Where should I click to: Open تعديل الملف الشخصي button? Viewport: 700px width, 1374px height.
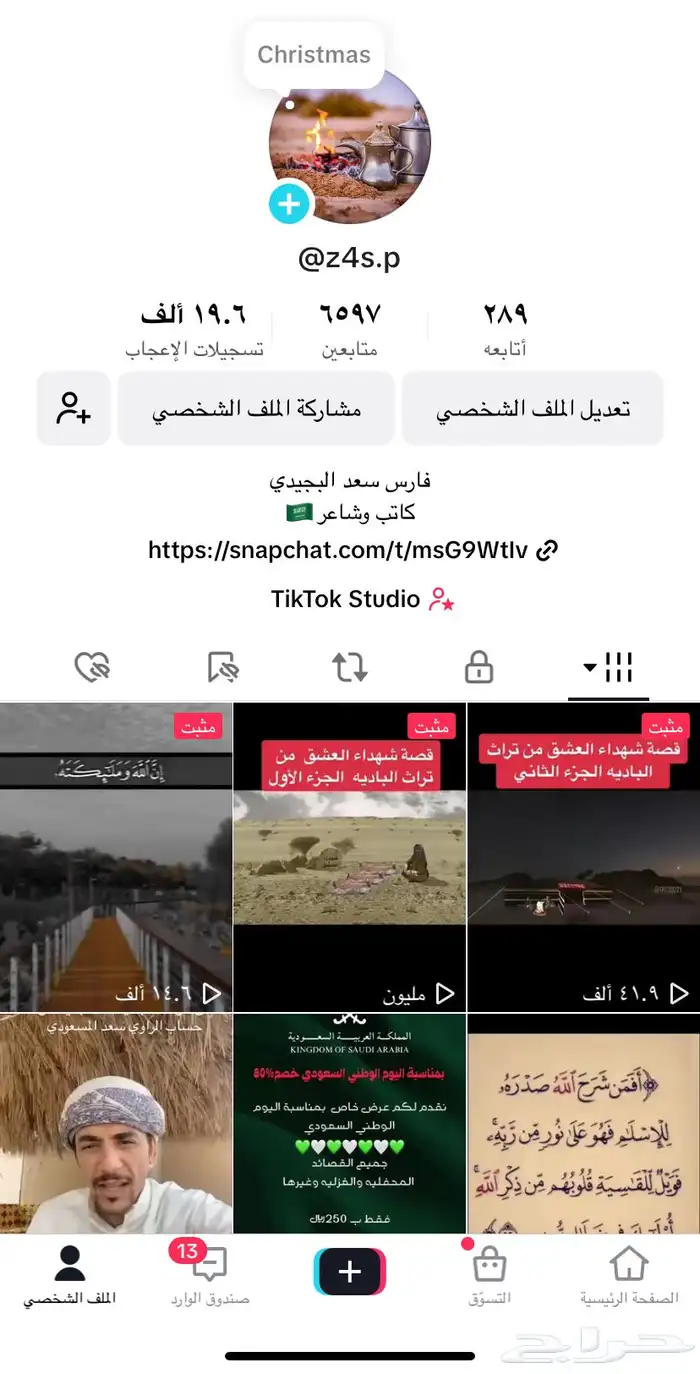pyautogui.click(x=533, y=408)
